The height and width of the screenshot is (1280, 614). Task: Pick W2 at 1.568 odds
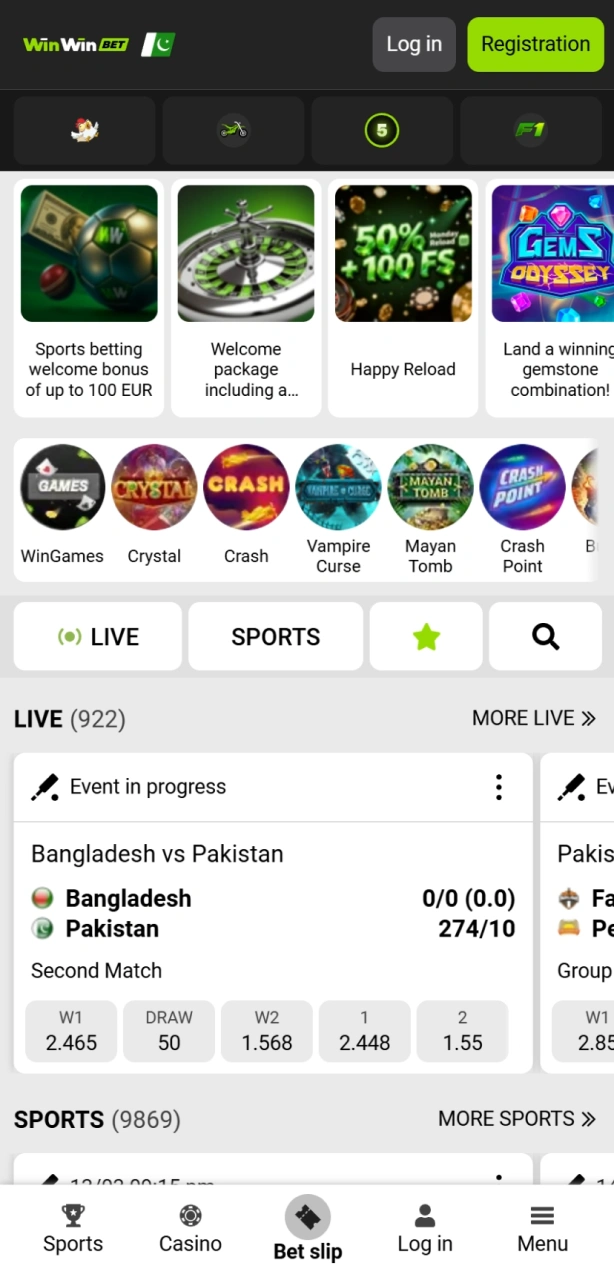(x=267, y=1031)
